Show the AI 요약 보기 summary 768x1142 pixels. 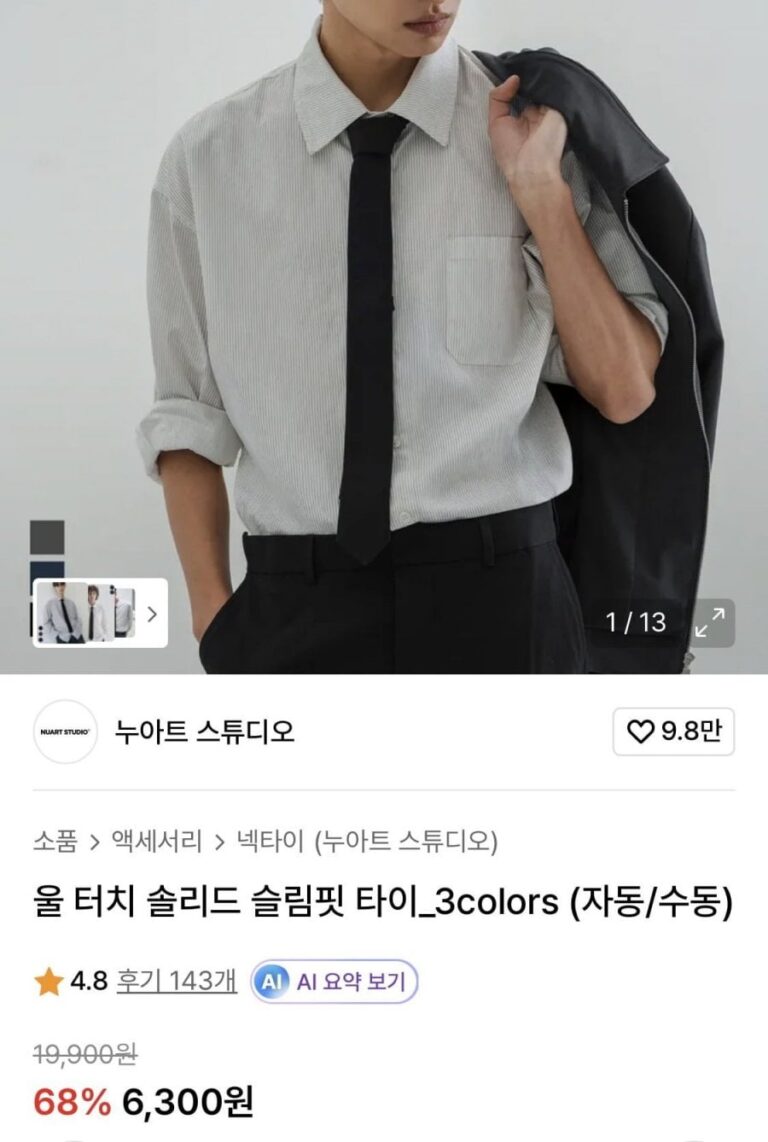pyautogui.click(x=334, y=981)
